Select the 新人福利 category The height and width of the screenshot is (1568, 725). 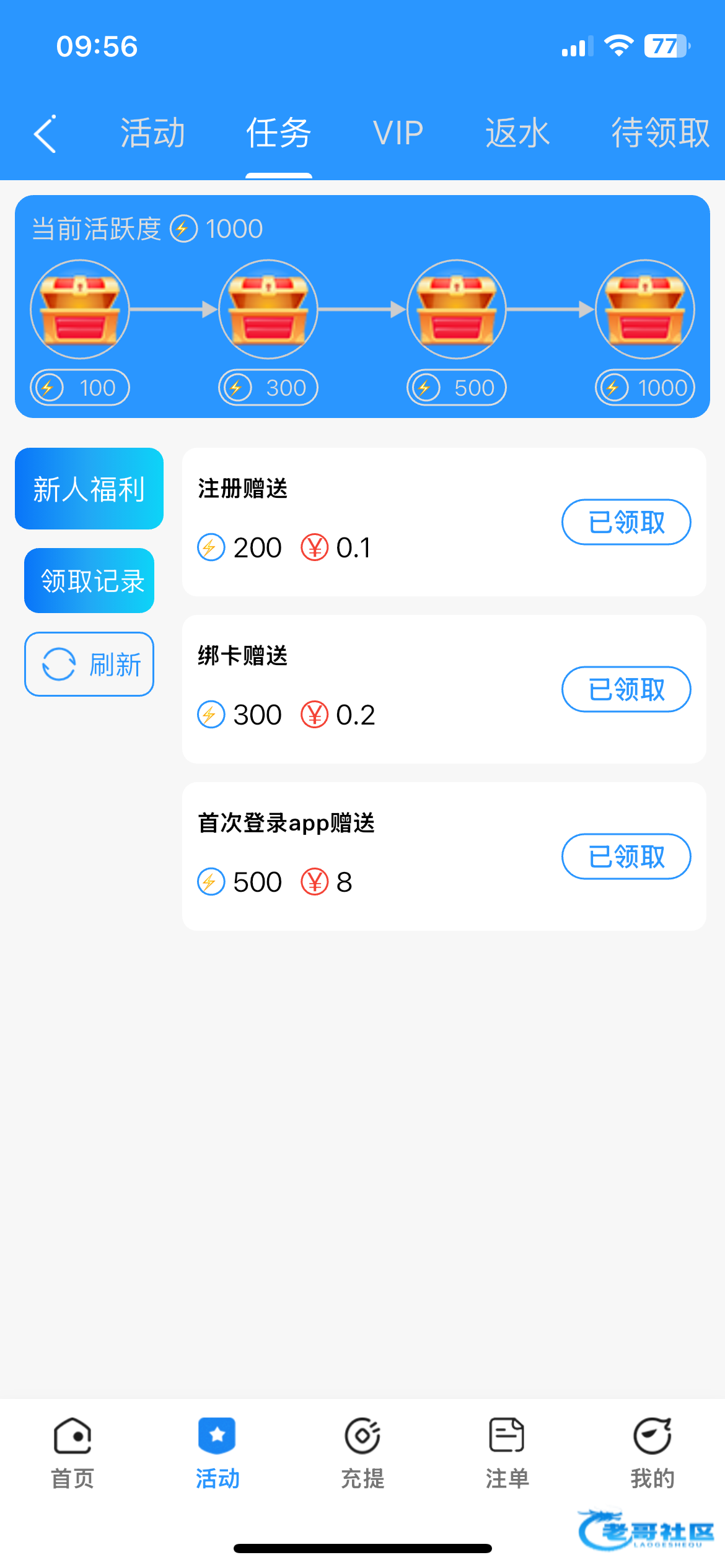pyautogui.click(x=89, y=489)
